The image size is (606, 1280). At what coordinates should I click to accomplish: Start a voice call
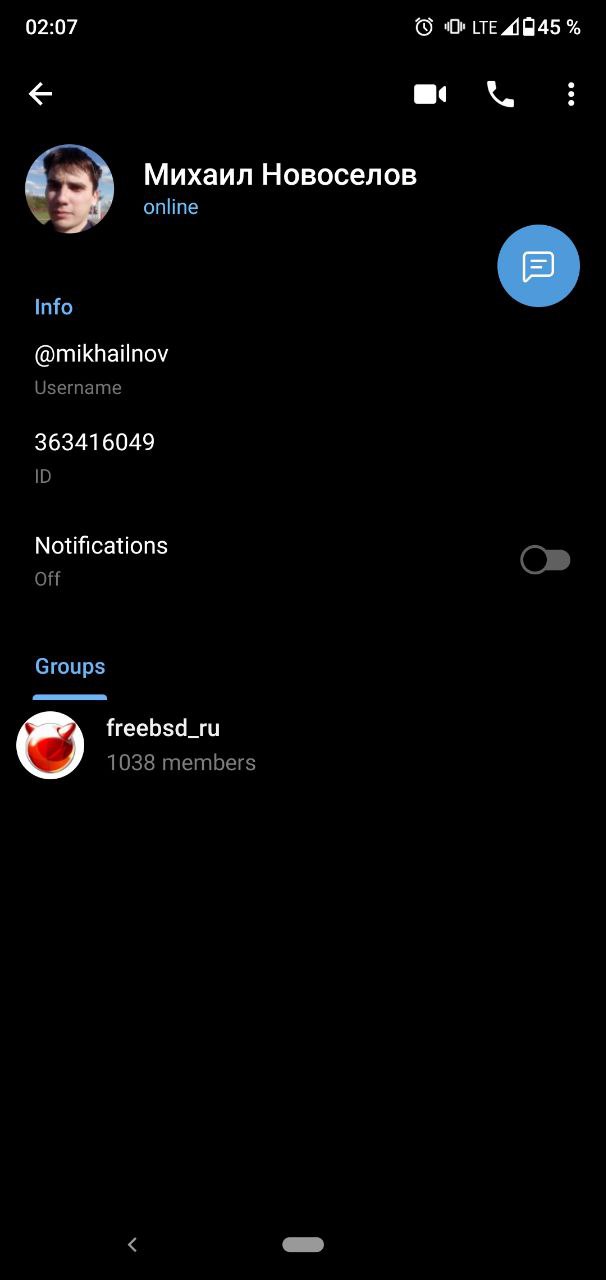pyautogui.click(x=500, y=94)
